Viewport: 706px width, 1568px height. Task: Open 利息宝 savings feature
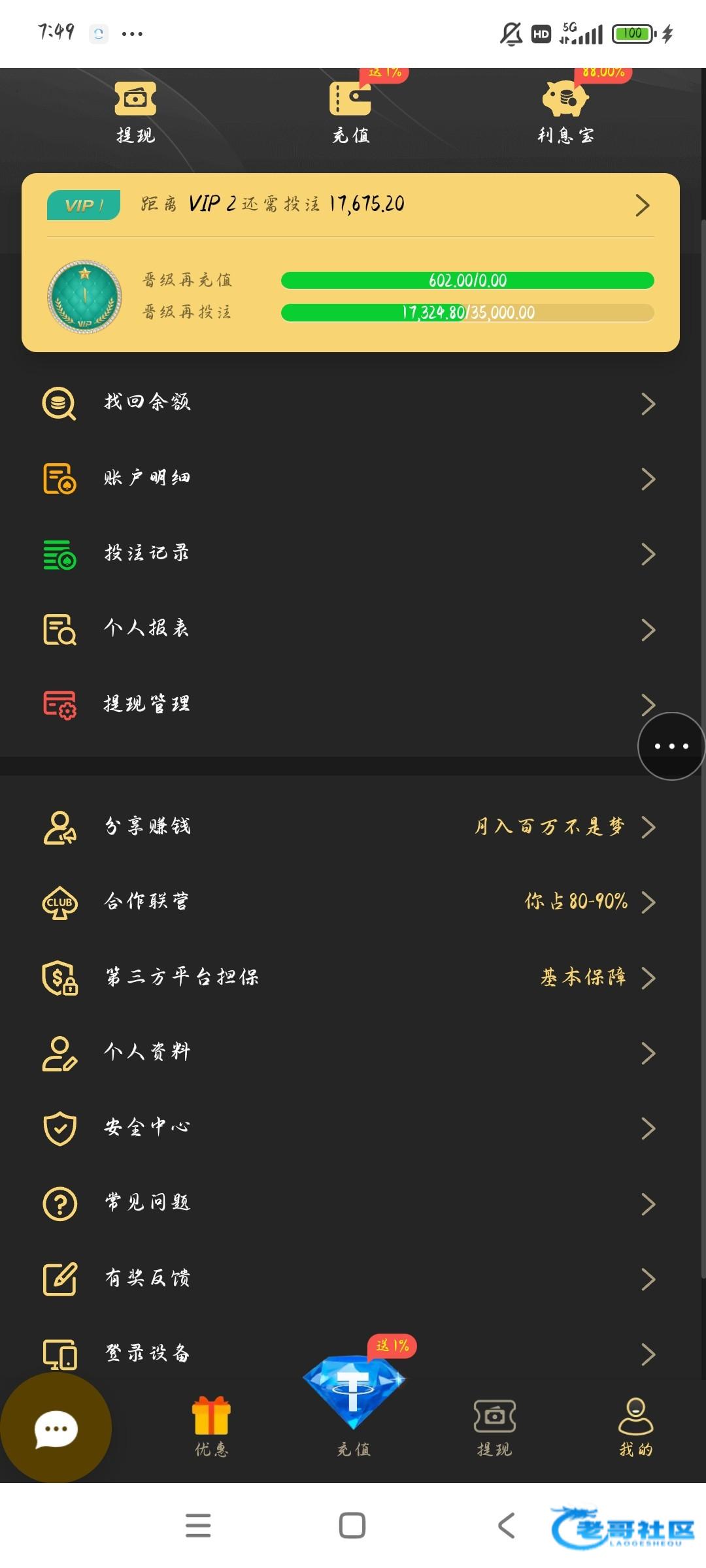(566, 112)
